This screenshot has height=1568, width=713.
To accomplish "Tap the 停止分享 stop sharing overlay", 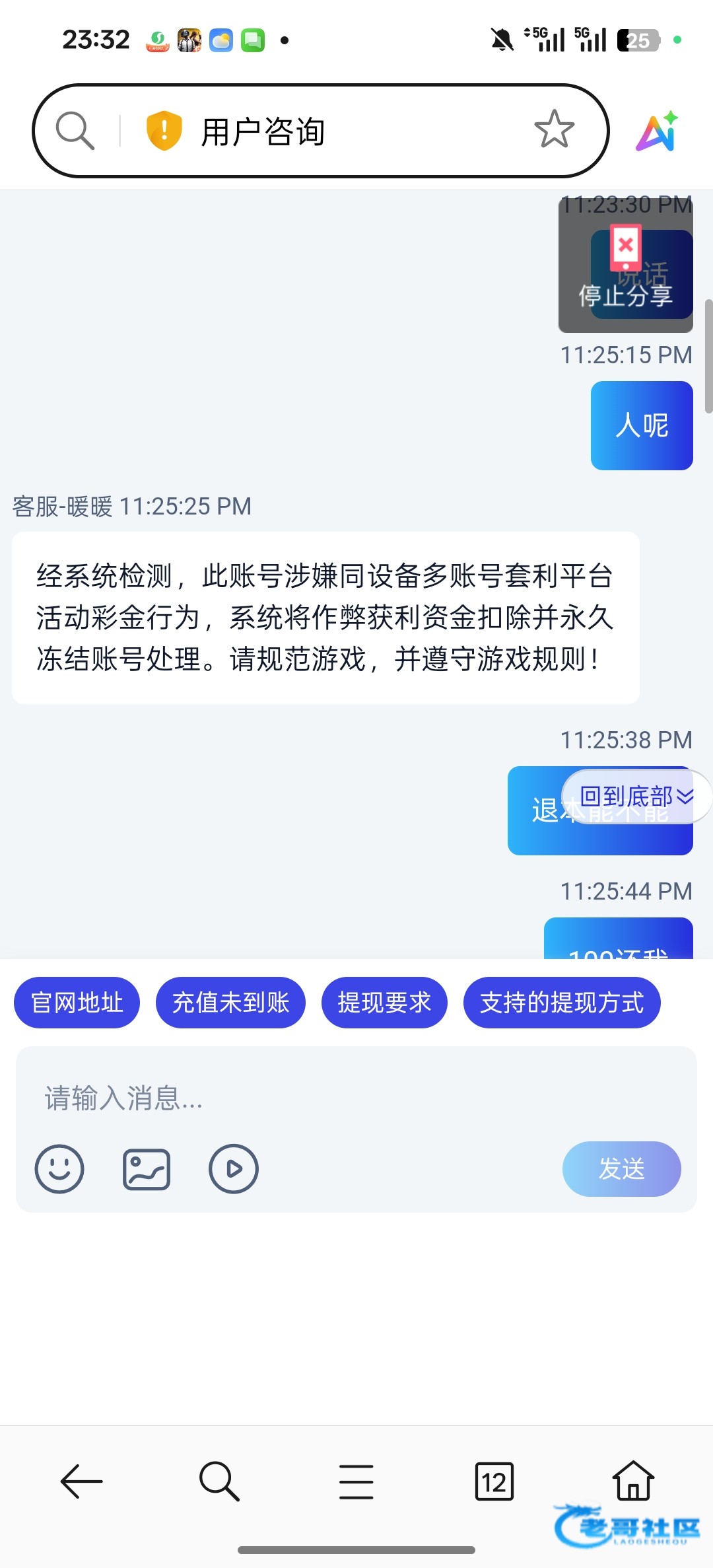I will [x=625, y=277].
